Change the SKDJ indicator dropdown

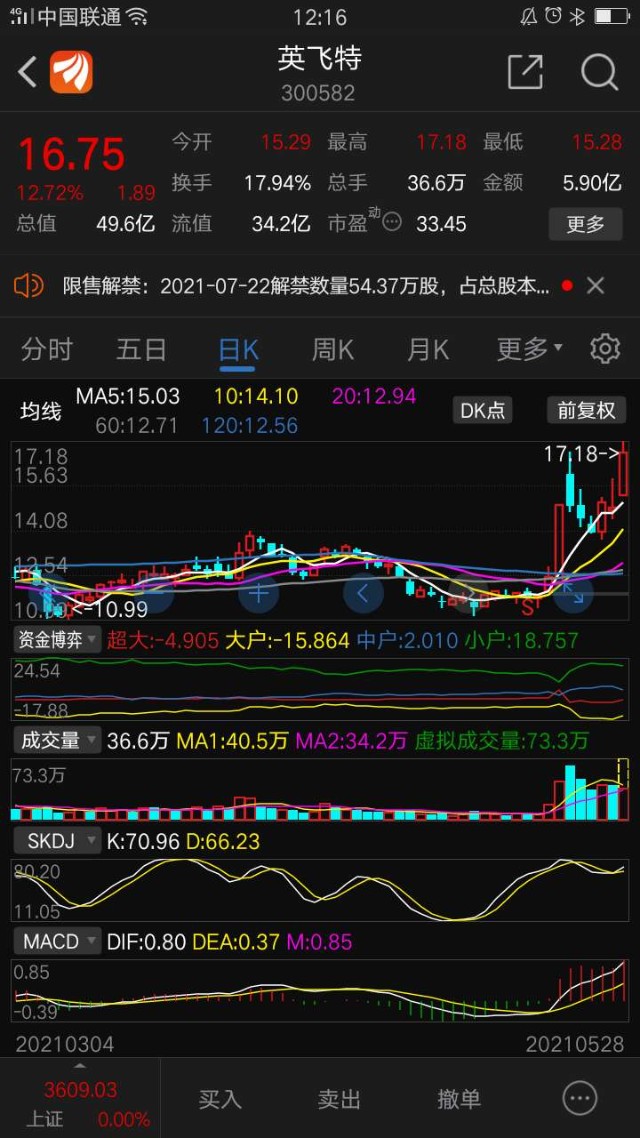[x=57, y=841]
